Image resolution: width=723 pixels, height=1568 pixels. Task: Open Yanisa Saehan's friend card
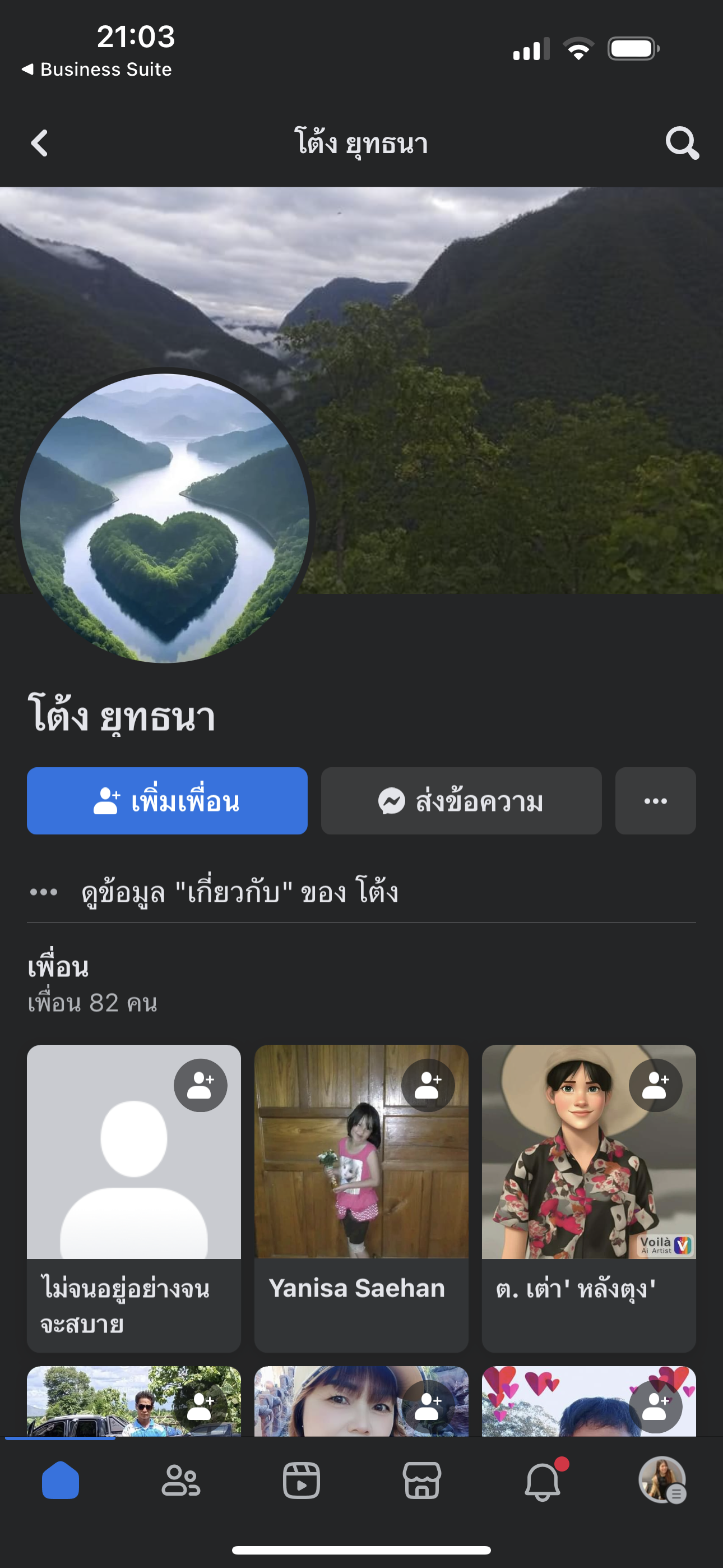360,1193
